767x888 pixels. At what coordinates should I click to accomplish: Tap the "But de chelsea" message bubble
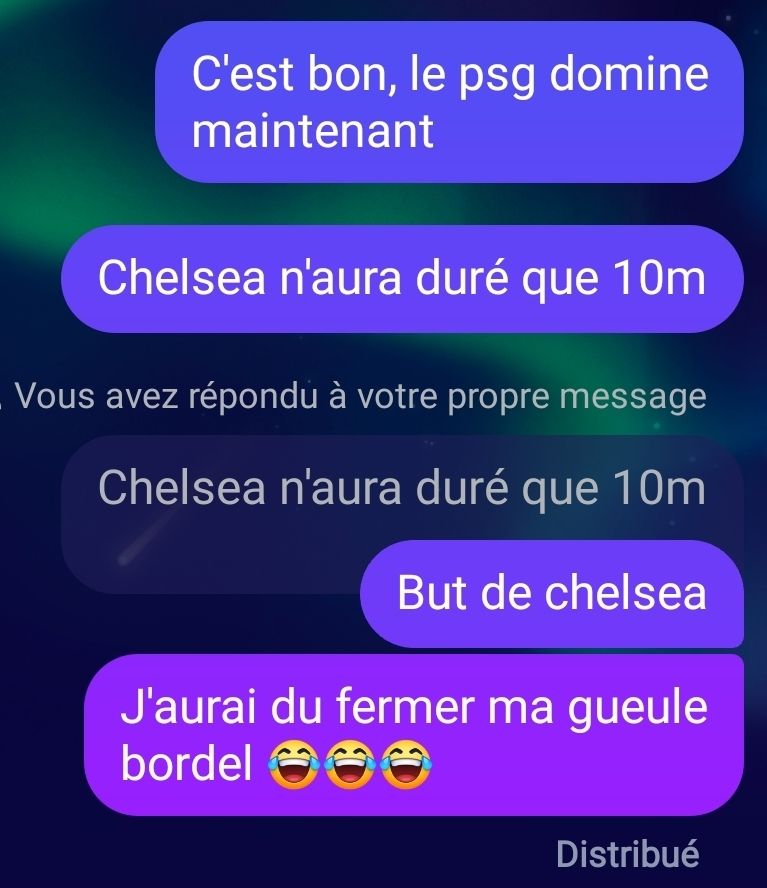pyautogui.click(x=551, y=593)
